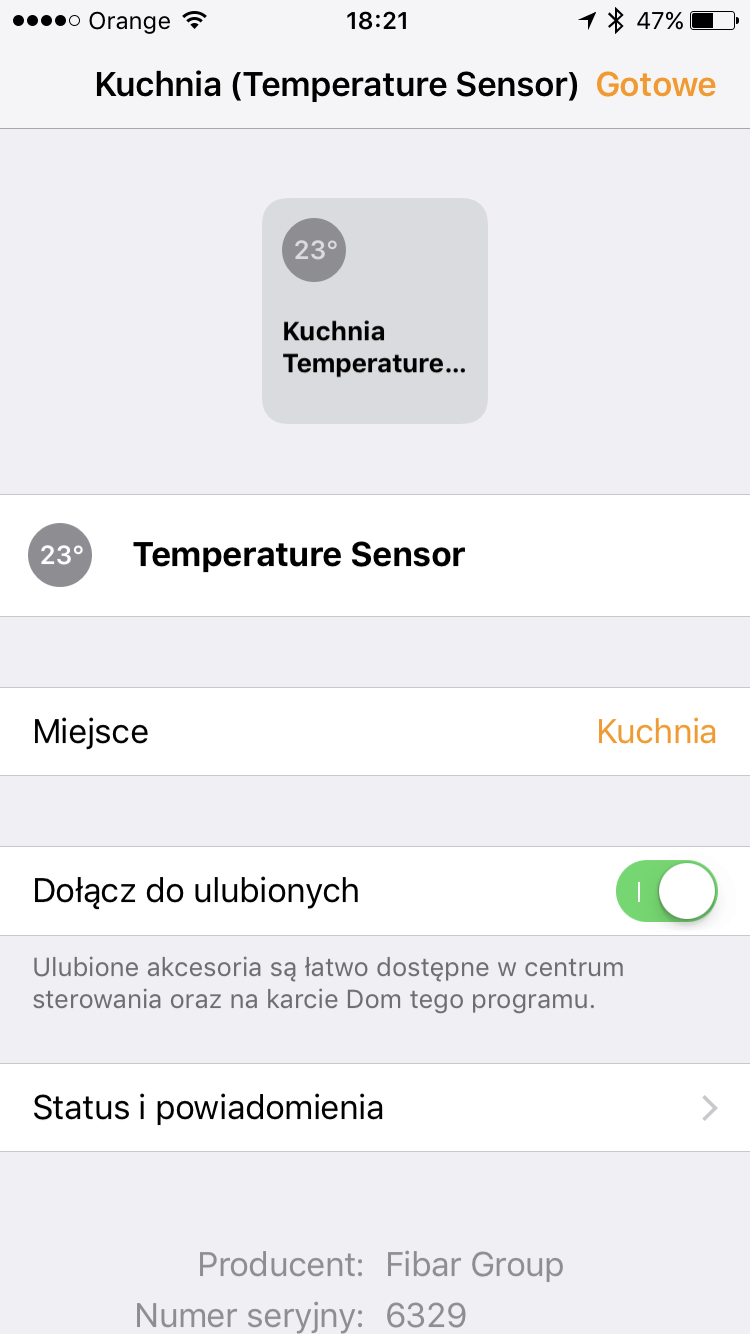Disable Dołącz do ulubionych switch
Screen dimensions: 750x1334
[x=667, y=890]
